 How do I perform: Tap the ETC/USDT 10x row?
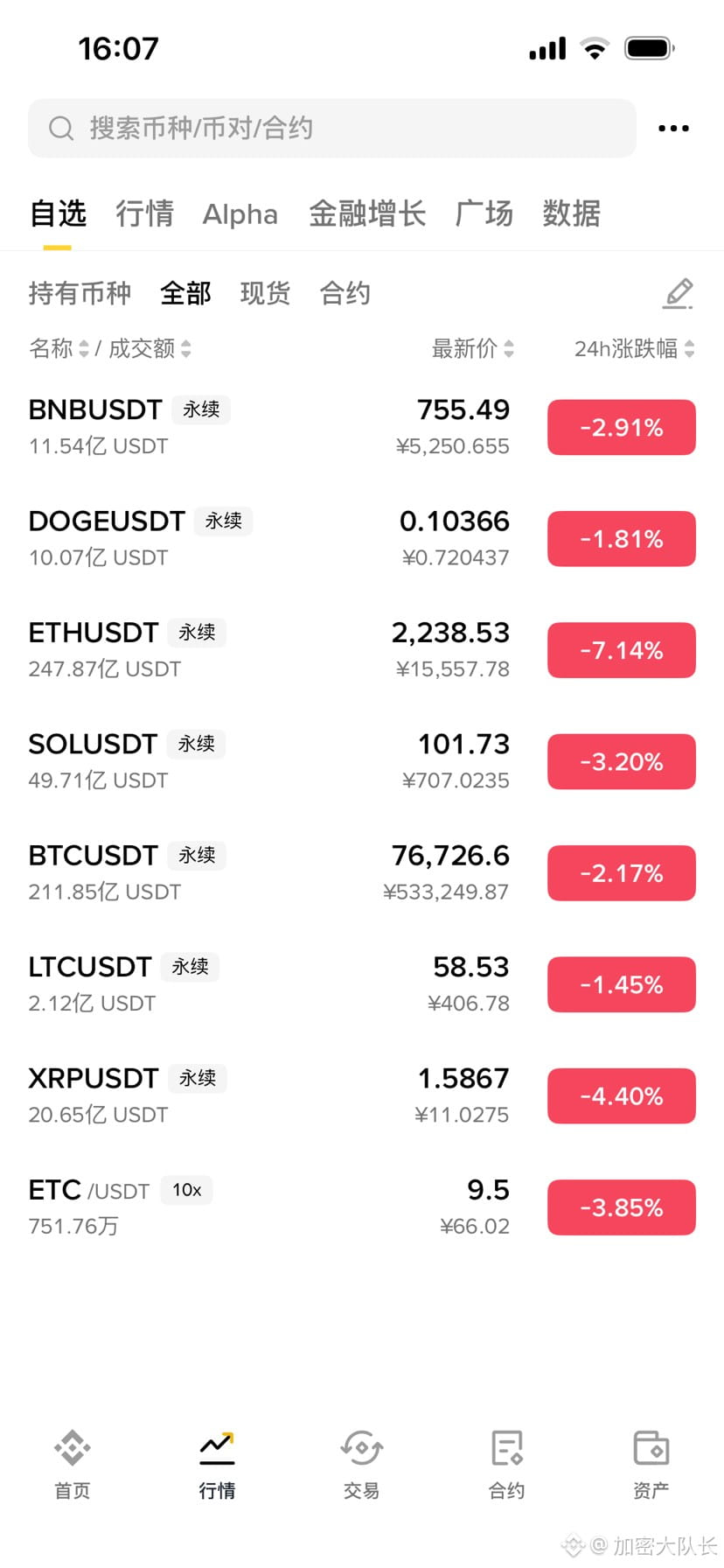pyautogui.click(x=262, y=1207)
